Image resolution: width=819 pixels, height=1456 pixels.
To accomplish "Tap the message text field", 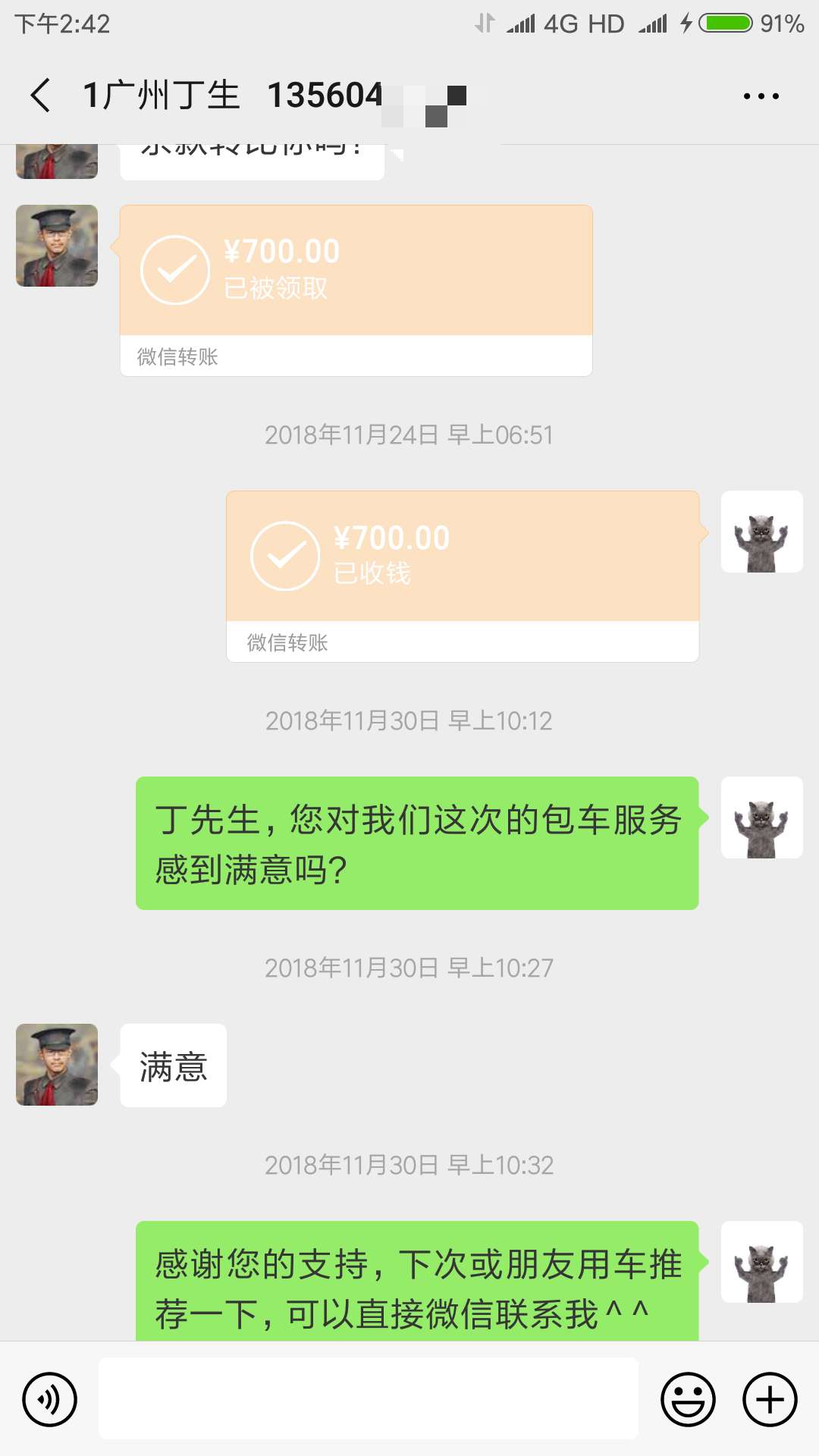I will (x=369, y=1398).
